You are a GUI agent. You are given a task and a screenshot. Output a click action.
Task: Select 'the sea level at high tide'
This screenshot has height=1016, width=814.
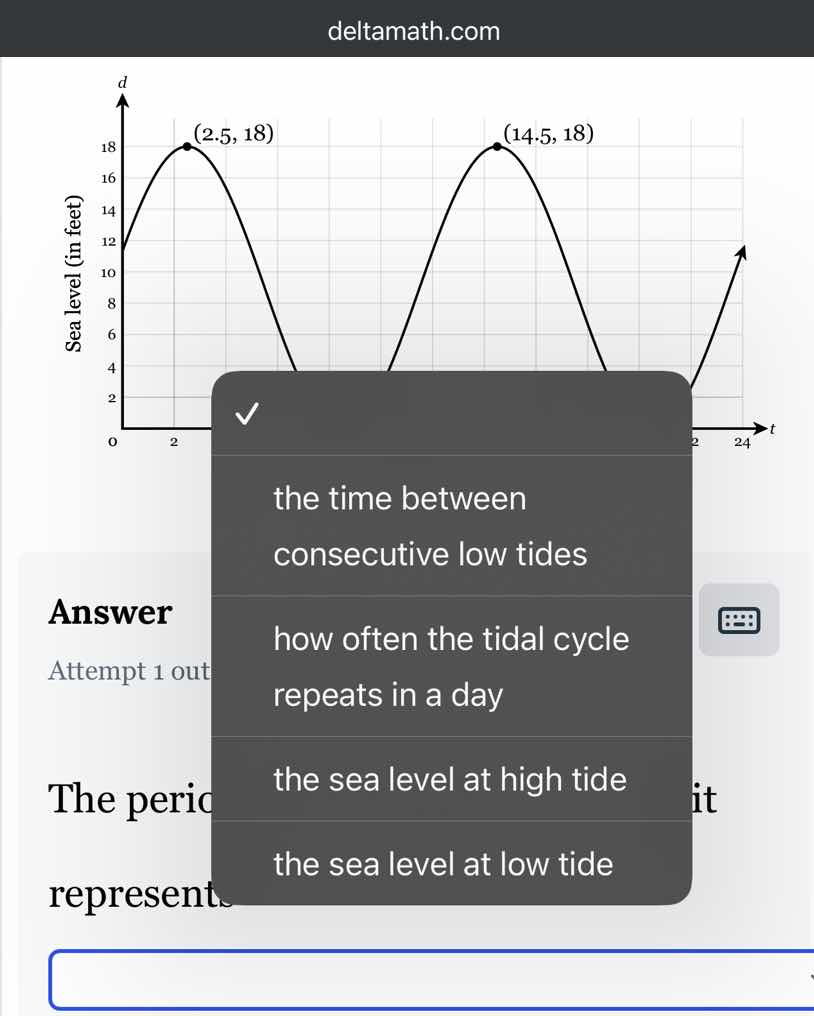450,780
